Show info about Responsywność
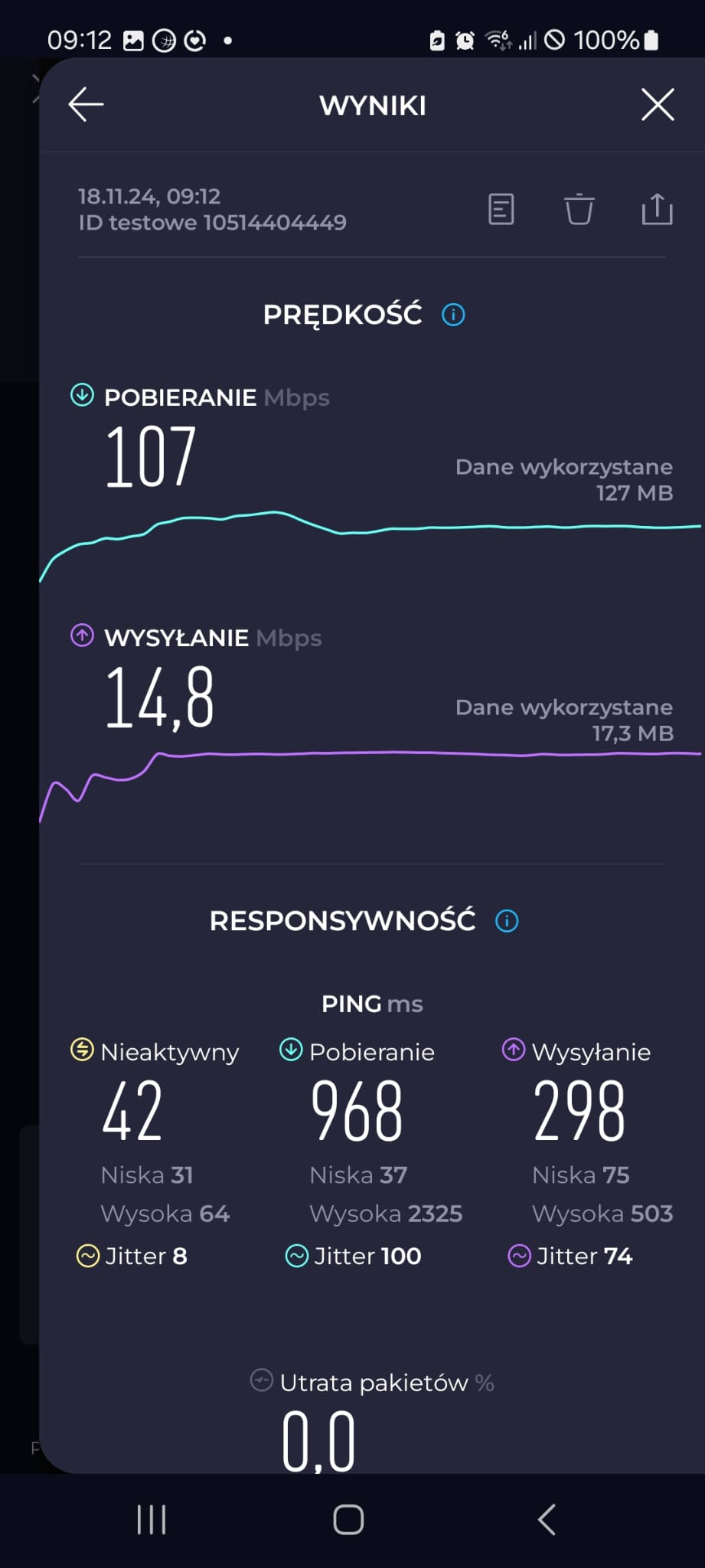The width and height of the screenshot is (705, 1568). coord(507,921)
